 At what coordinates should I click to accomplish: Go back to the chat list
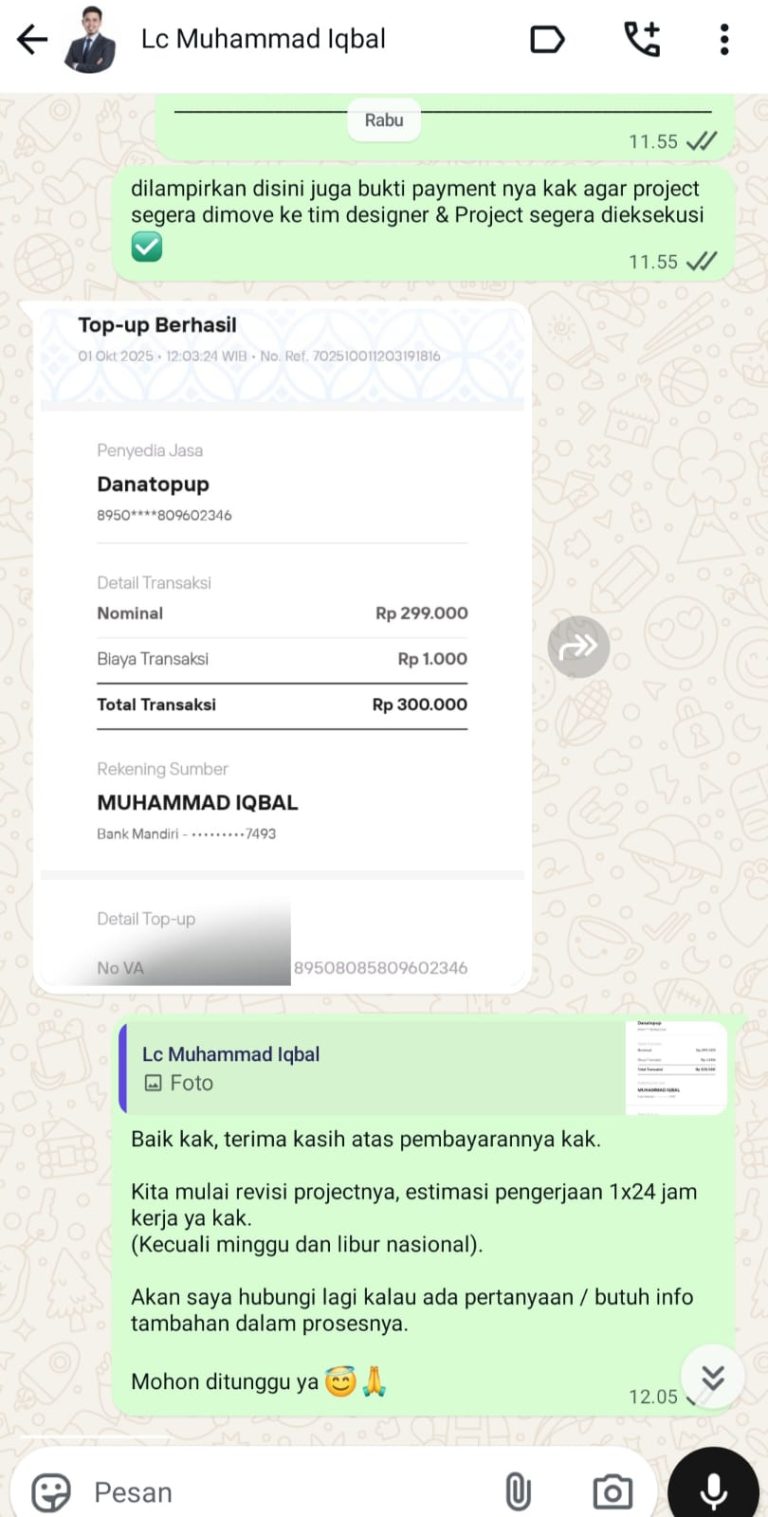32,40
